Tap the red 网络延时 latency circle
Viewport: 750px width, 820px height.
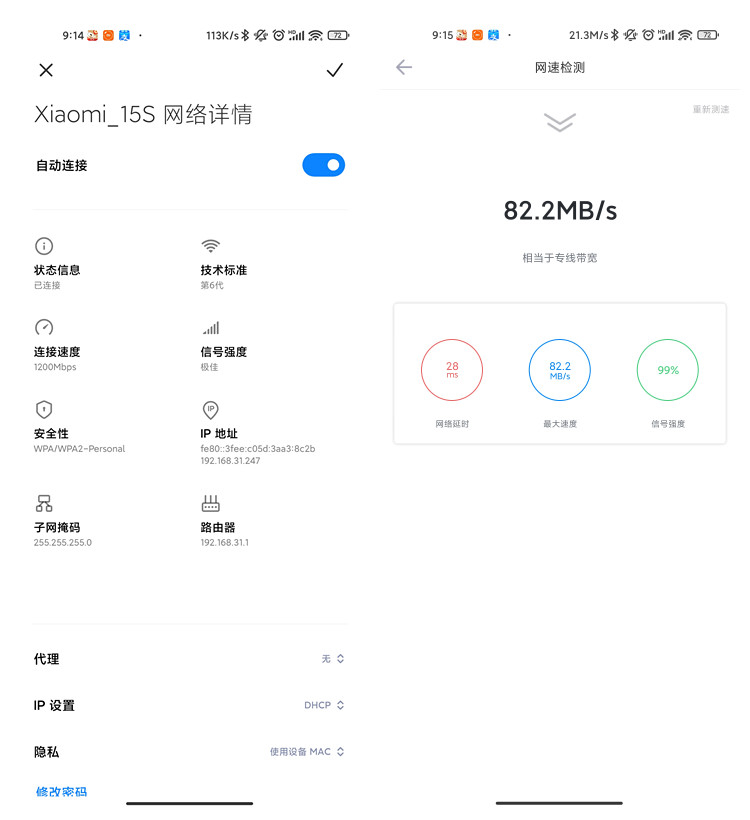click(x=451, y=369)
